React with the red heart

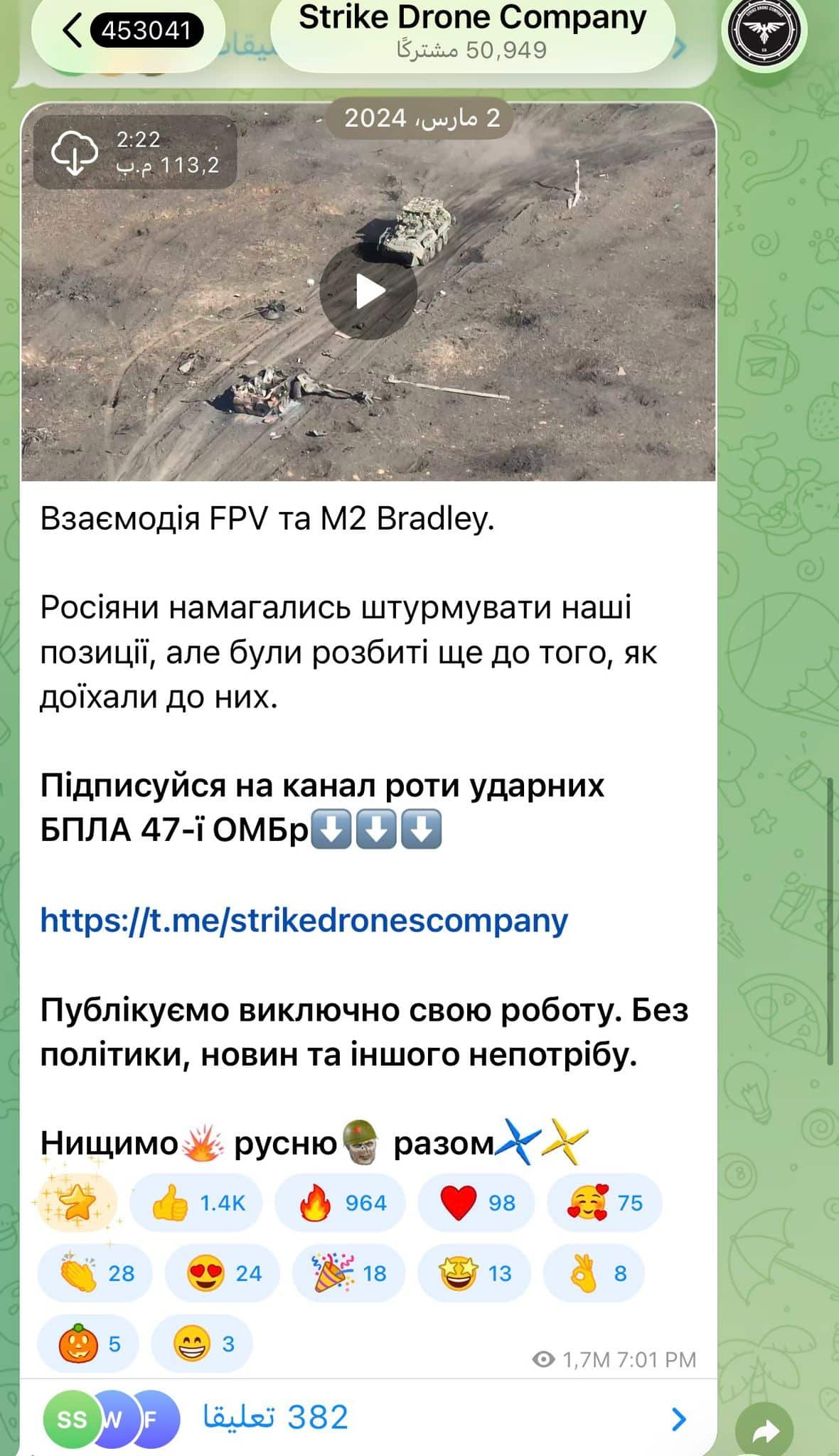pyautogui.click(x=476, y=1203)
